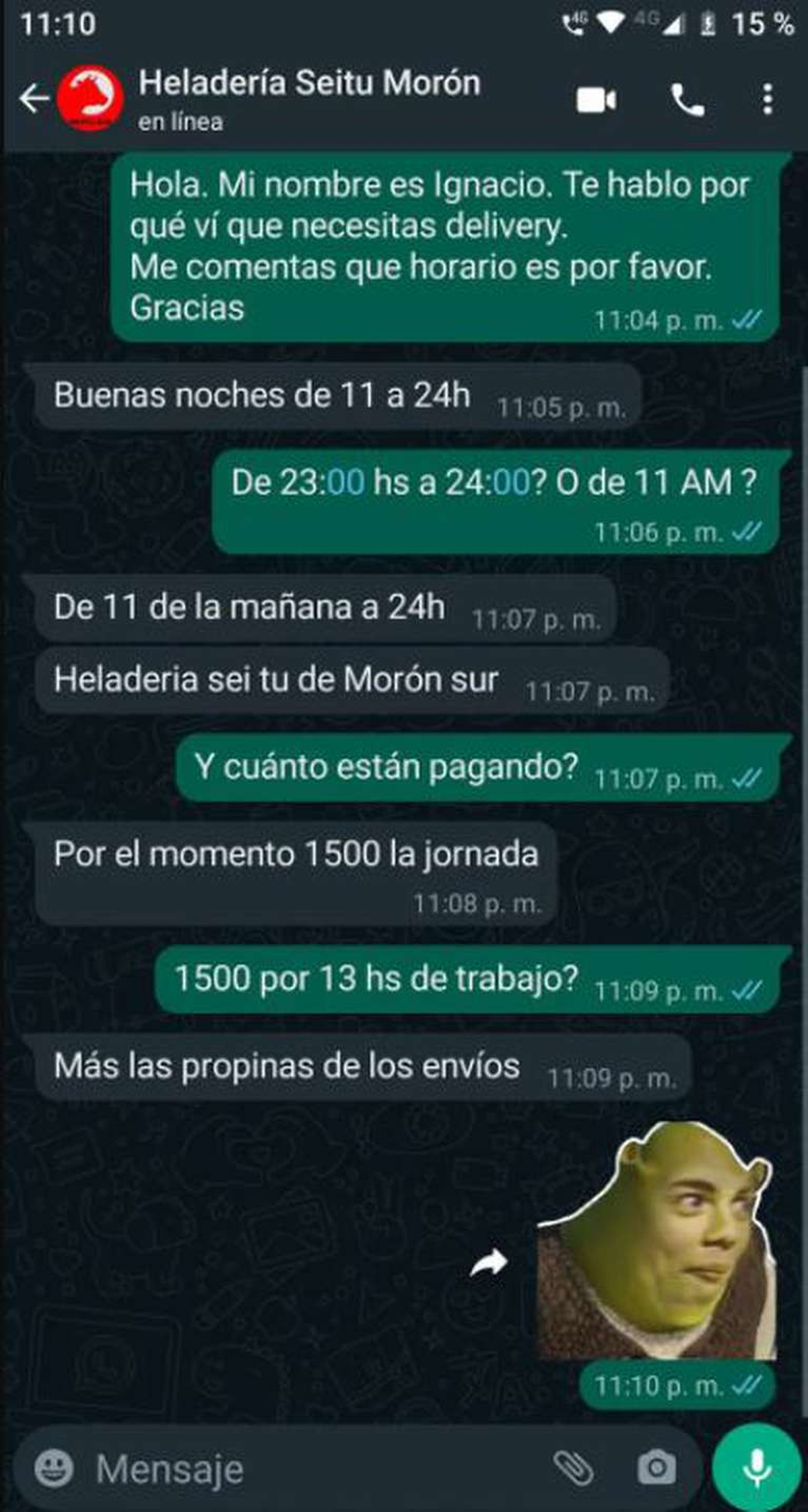Attach a file with the paperclip
The image size is (808, 1512).
click(x=574, y=1468)
